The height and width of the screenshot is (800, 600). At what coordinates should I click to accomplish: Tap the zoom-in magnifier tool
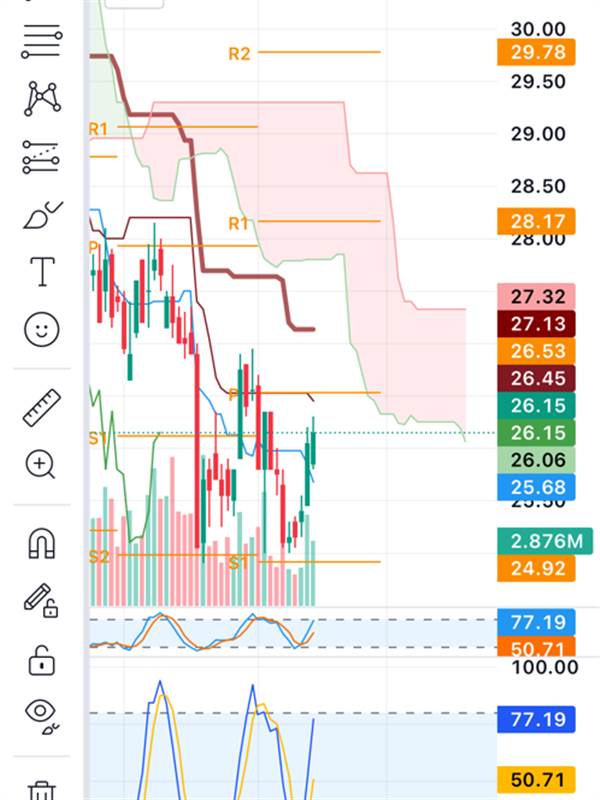[x=40, y=465]
